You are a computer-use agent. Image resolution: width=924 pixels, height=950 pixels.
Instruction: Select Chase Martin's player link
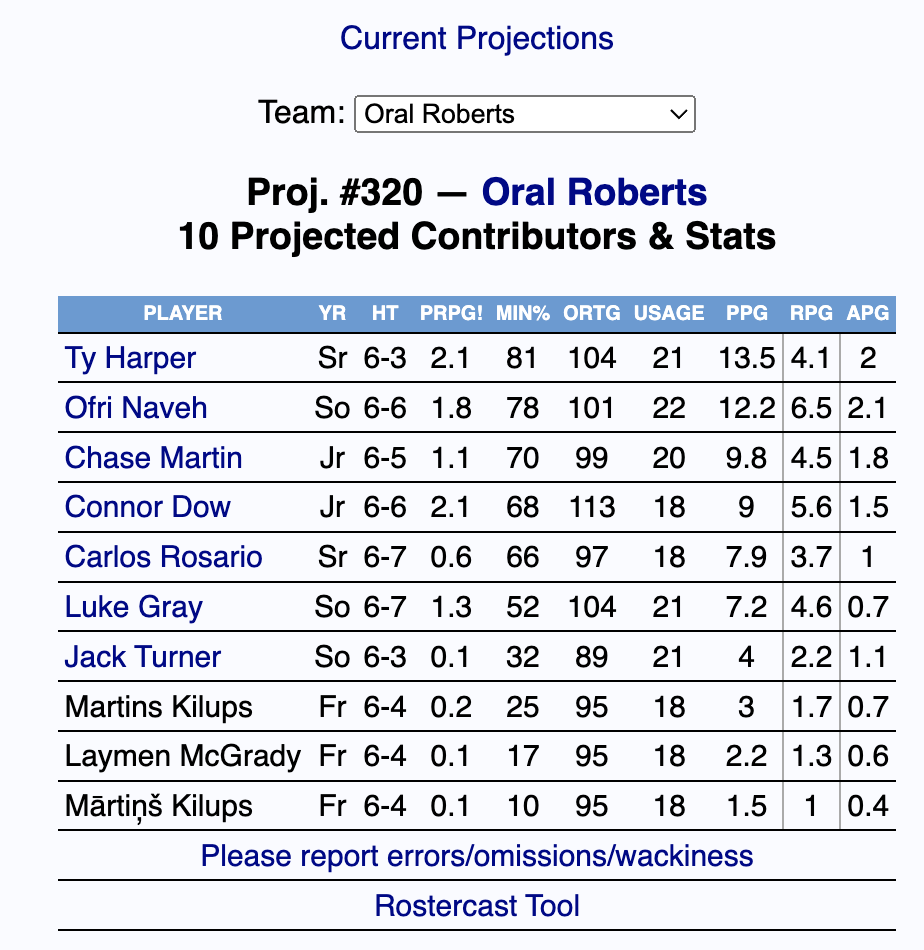[x=153, y=458]
